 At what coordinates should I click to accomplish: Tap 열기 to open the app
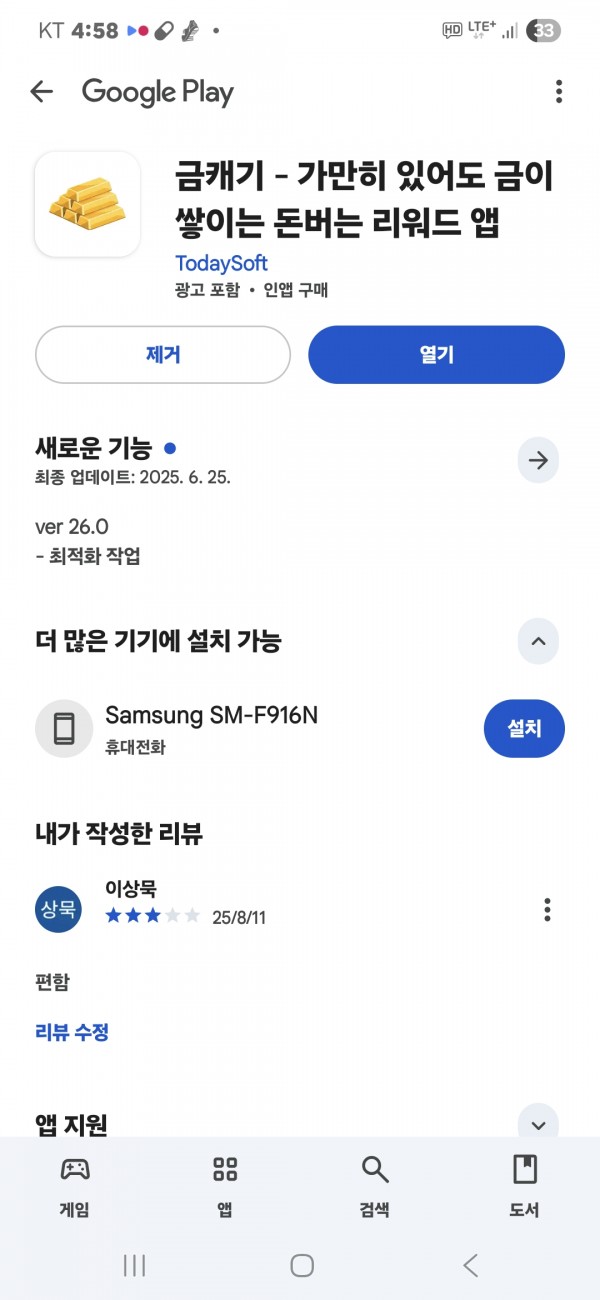(436, 354)
